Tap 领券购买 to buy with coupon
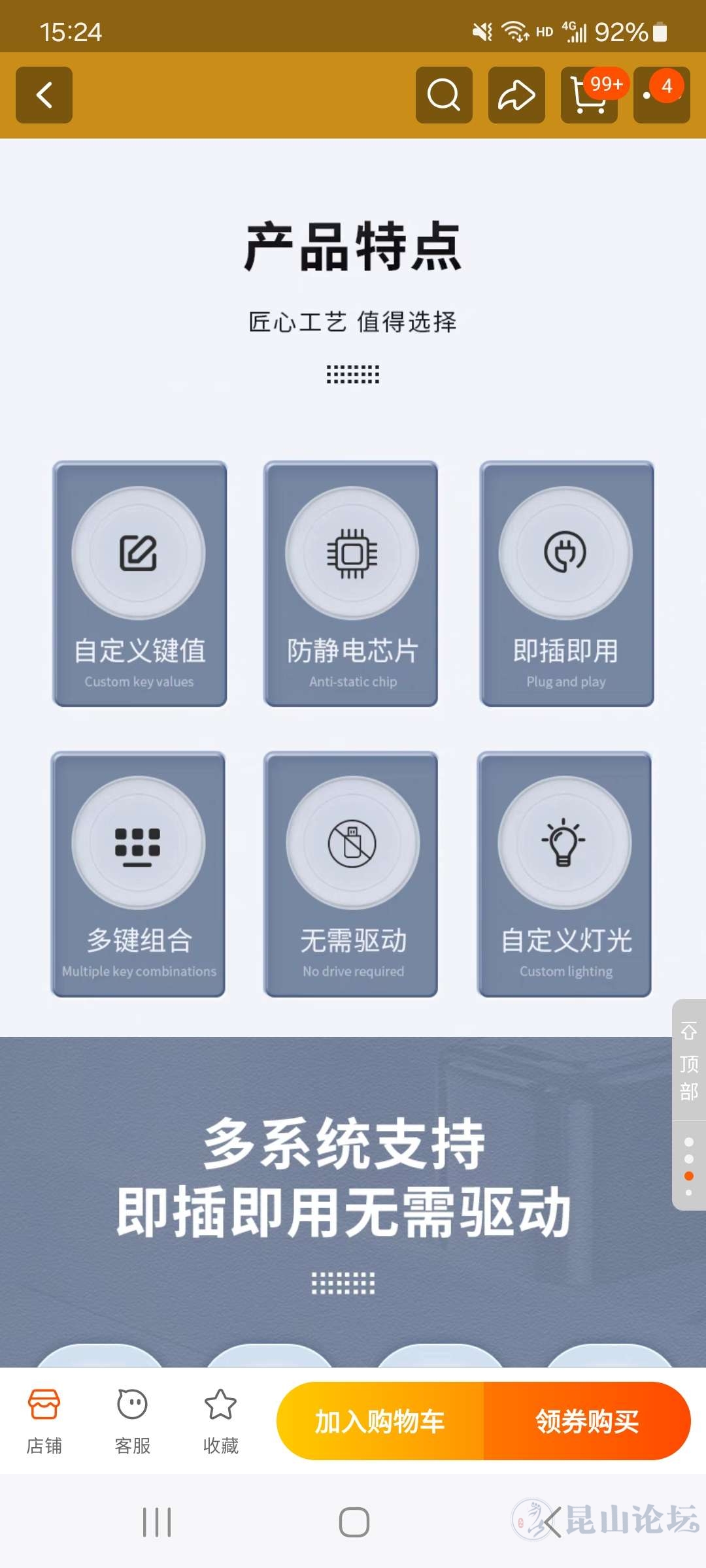The width and height of the screenshot is (706, 1568). [587, 1421]
